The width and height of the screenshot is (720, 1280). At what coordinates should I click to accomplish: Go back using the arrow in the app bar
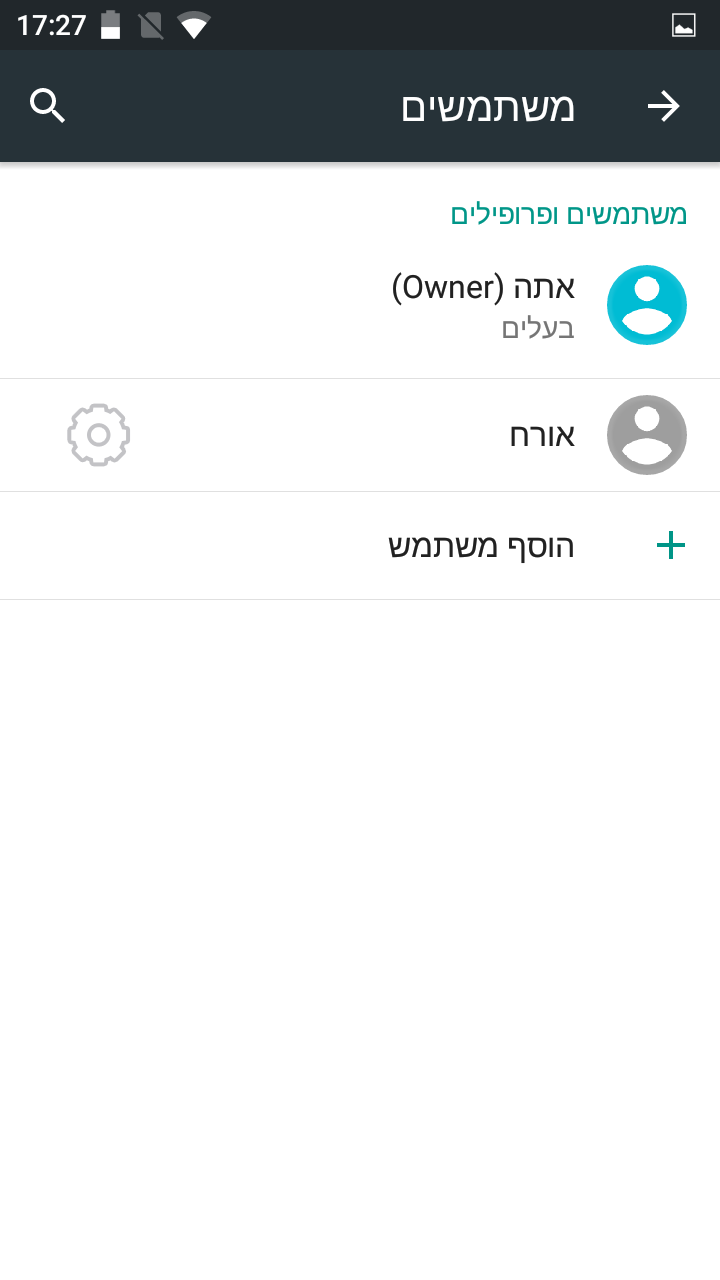[663, 106]
